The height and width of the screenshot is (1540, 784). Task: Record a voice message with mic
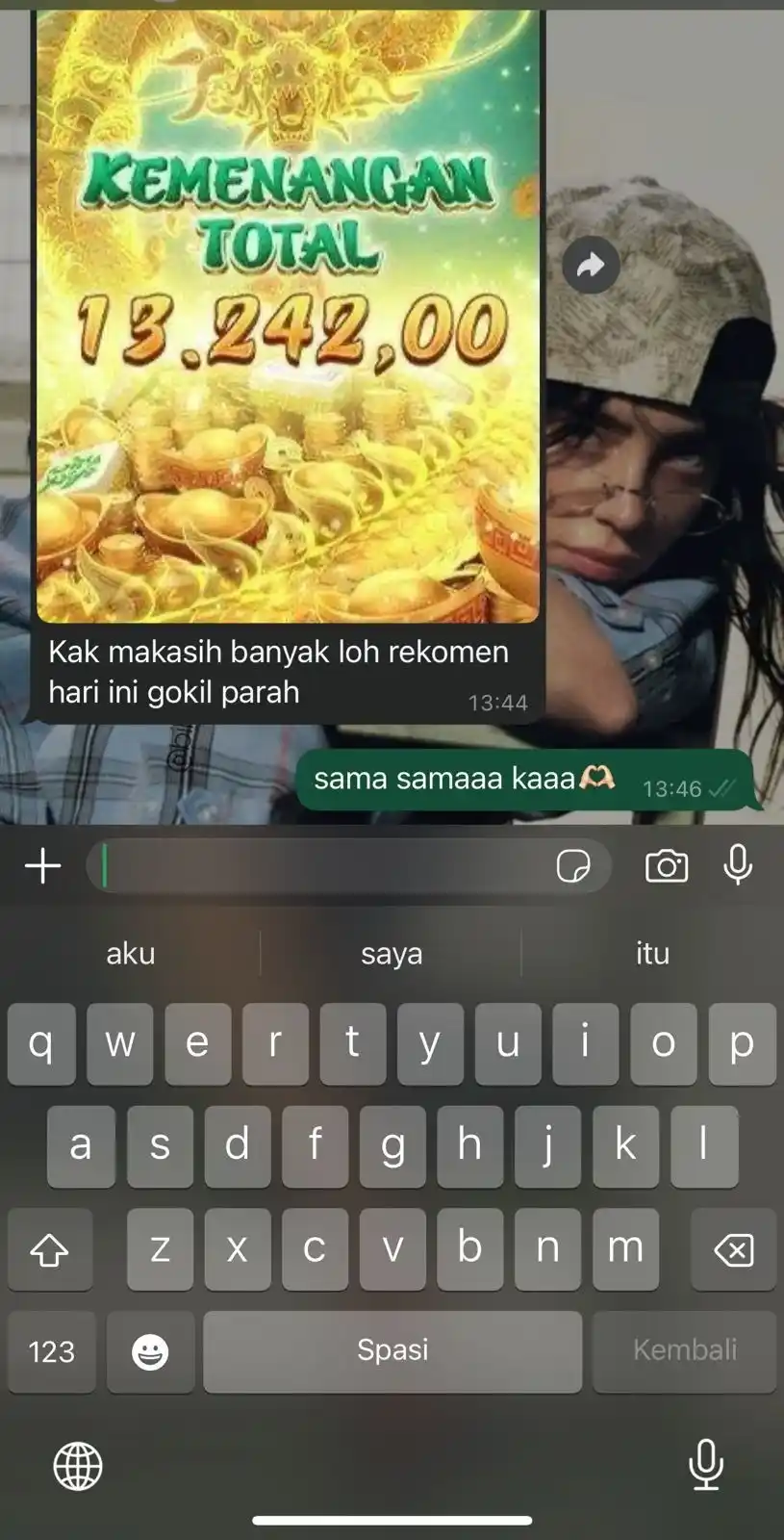738,864
